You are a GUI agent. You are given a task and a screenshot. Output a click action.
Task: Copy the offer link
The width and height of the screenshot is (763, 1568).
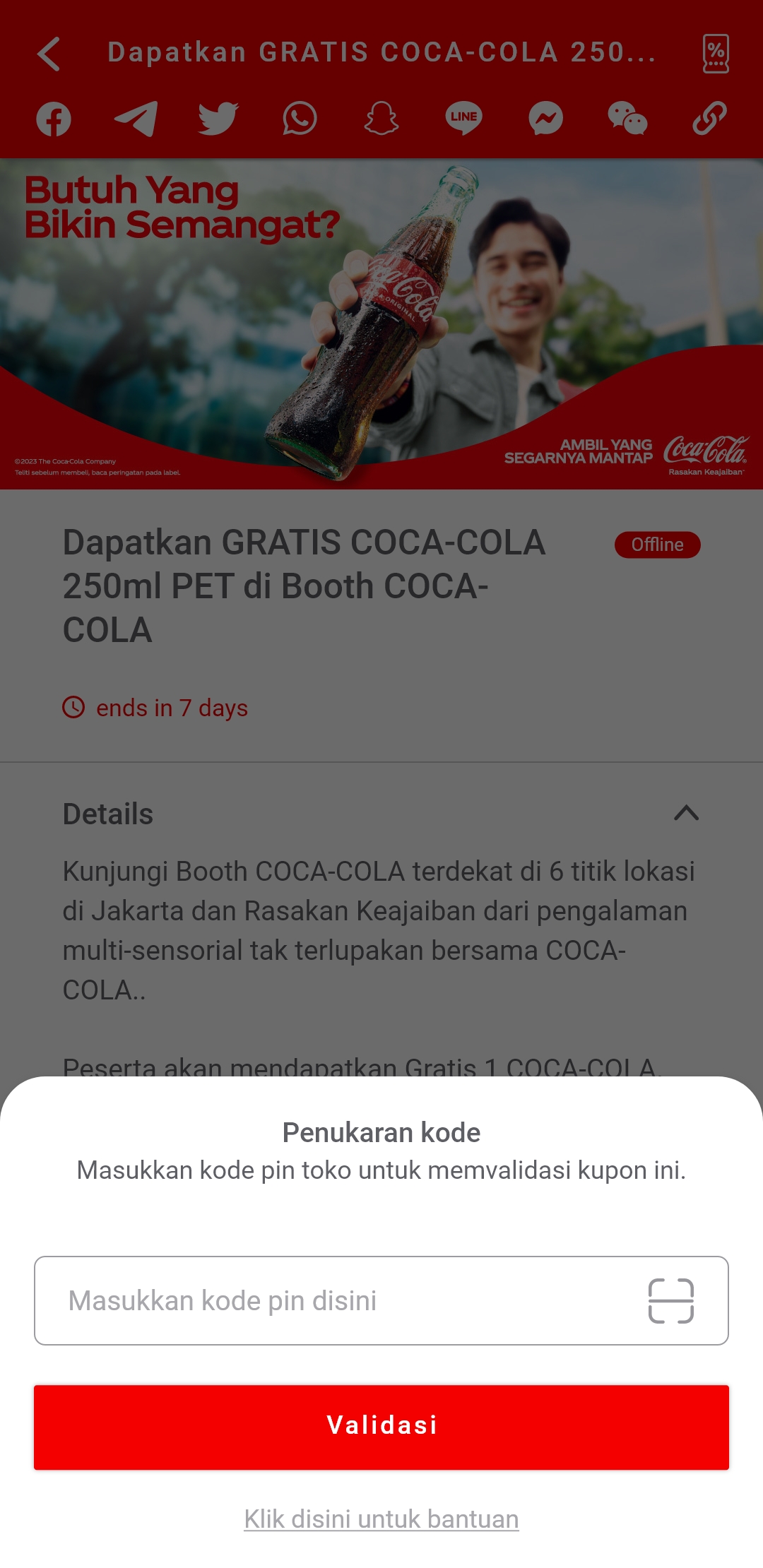click(x=709, y=119)
